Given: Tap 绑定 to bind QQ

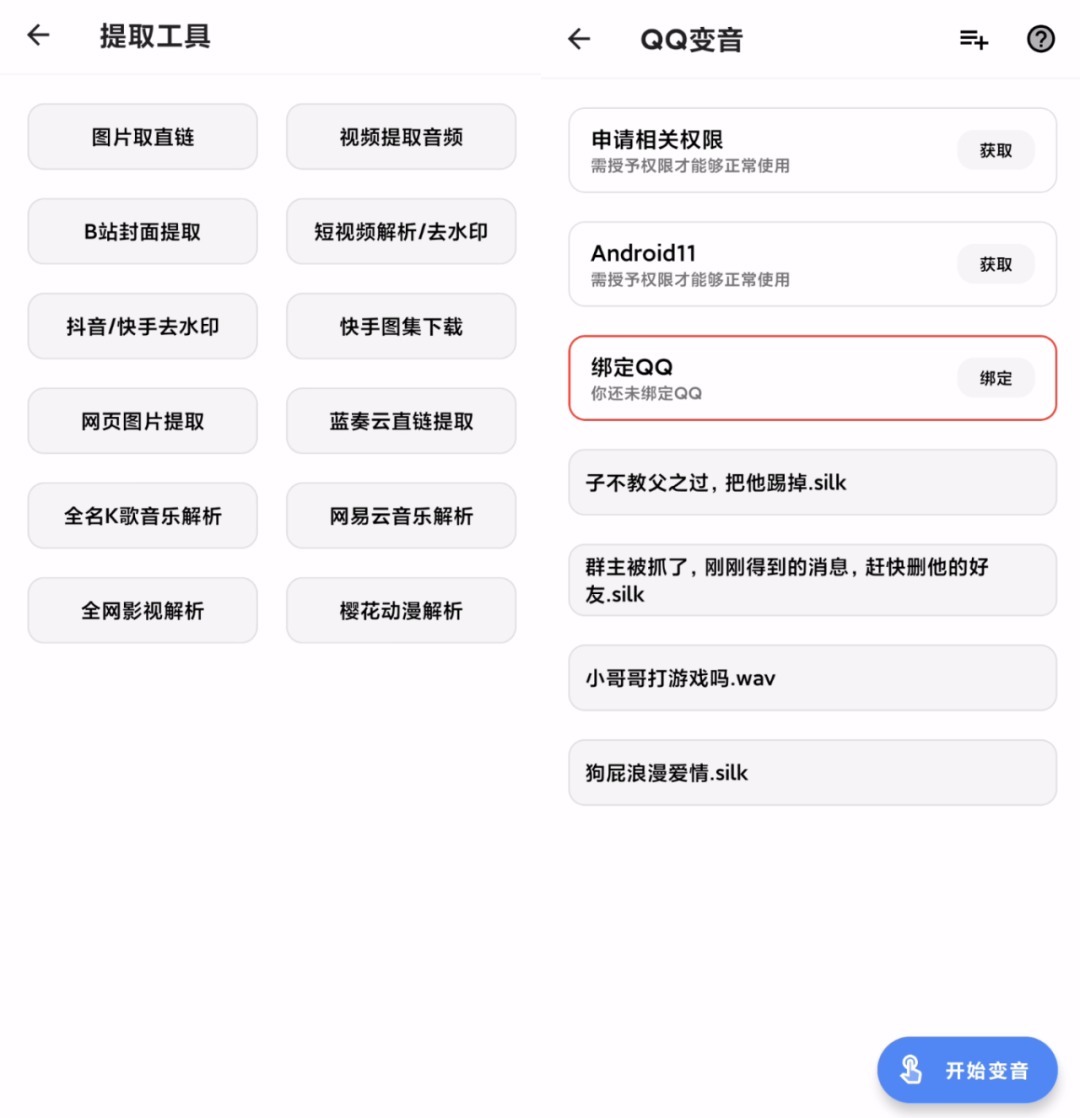Looking at the screenshot, I should tap(995, 378).
